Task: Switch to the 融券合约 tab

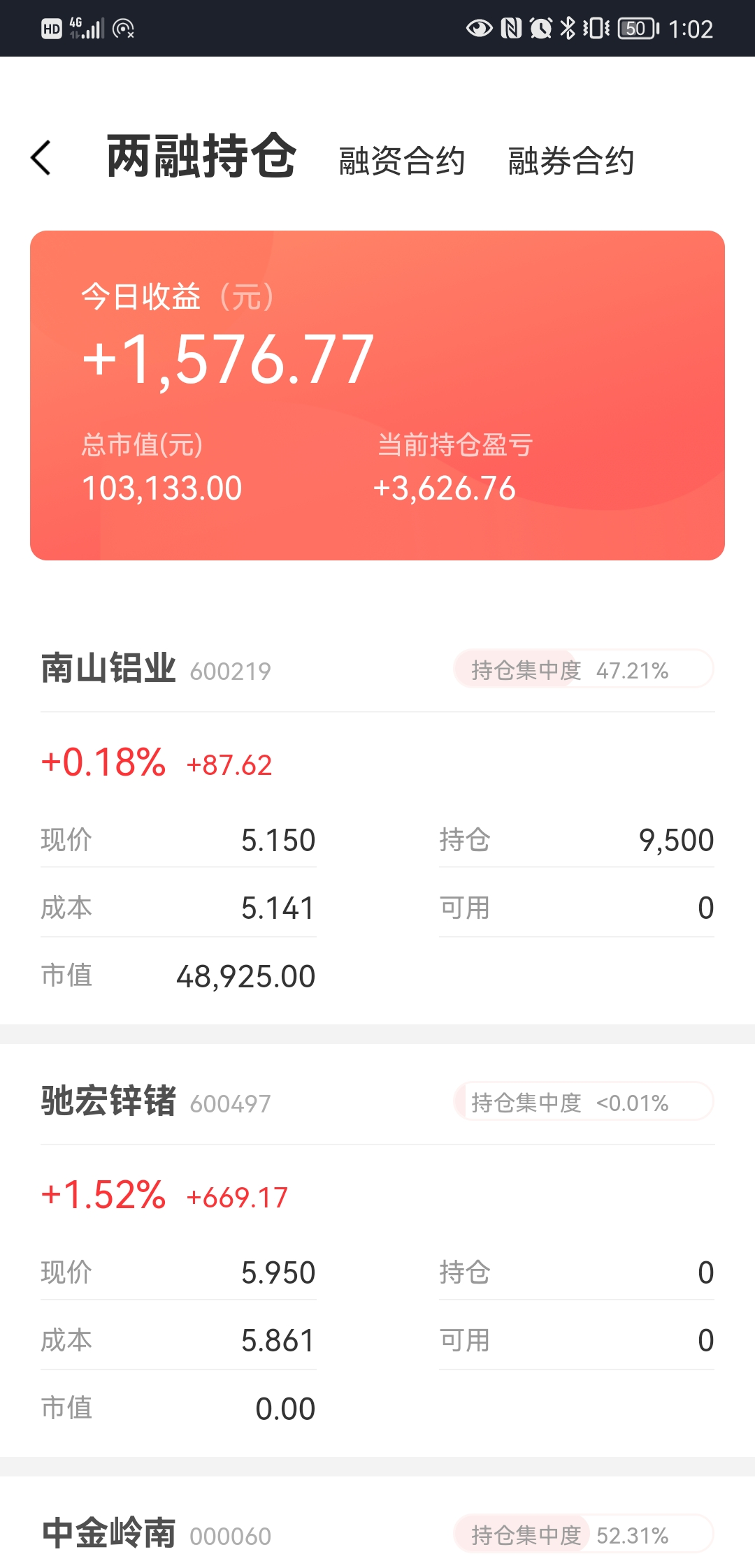Action: tap(571, 161)
